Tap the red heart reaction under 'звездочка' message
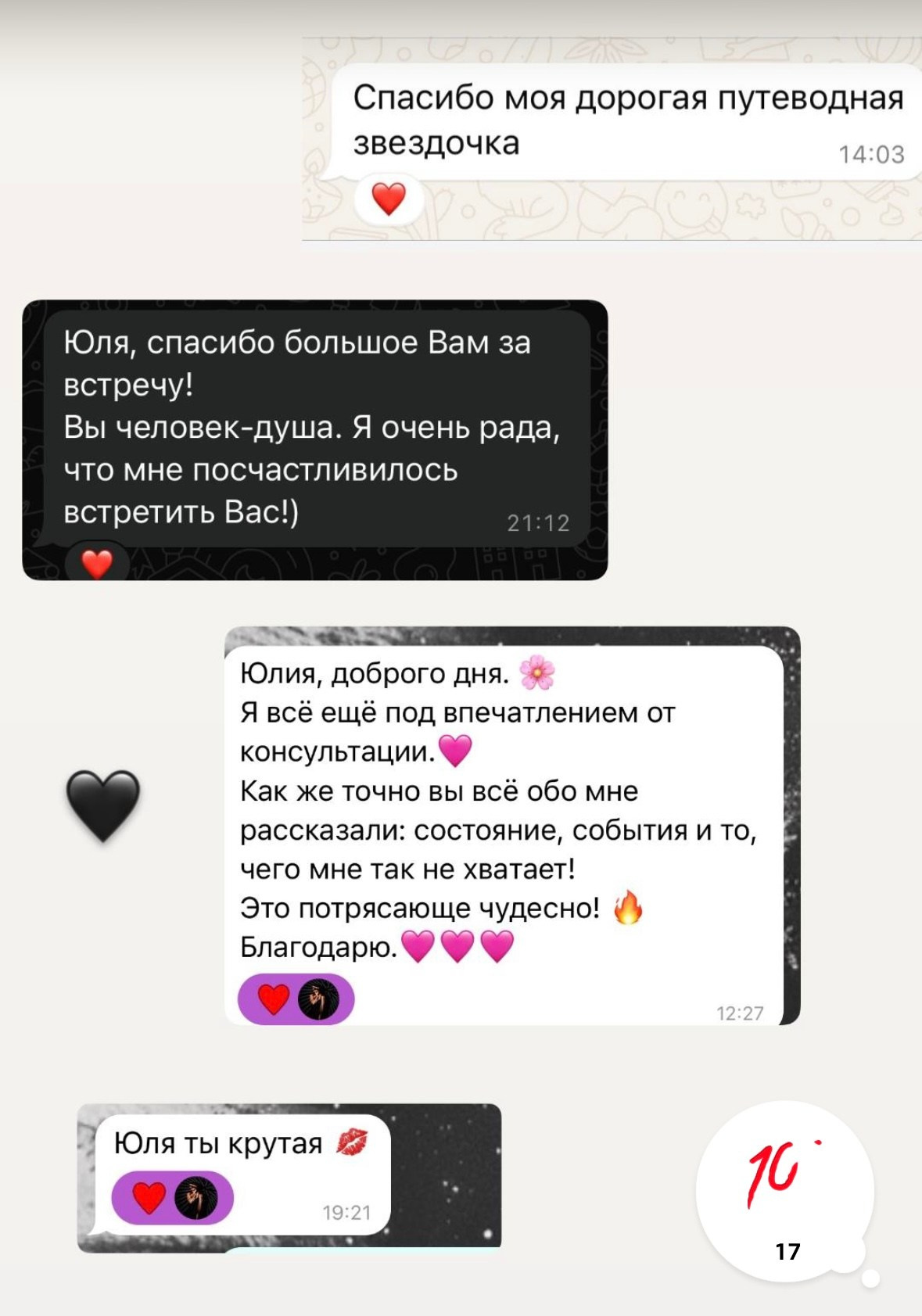This screenshot has width=922, height=1316. pos(389,198)
